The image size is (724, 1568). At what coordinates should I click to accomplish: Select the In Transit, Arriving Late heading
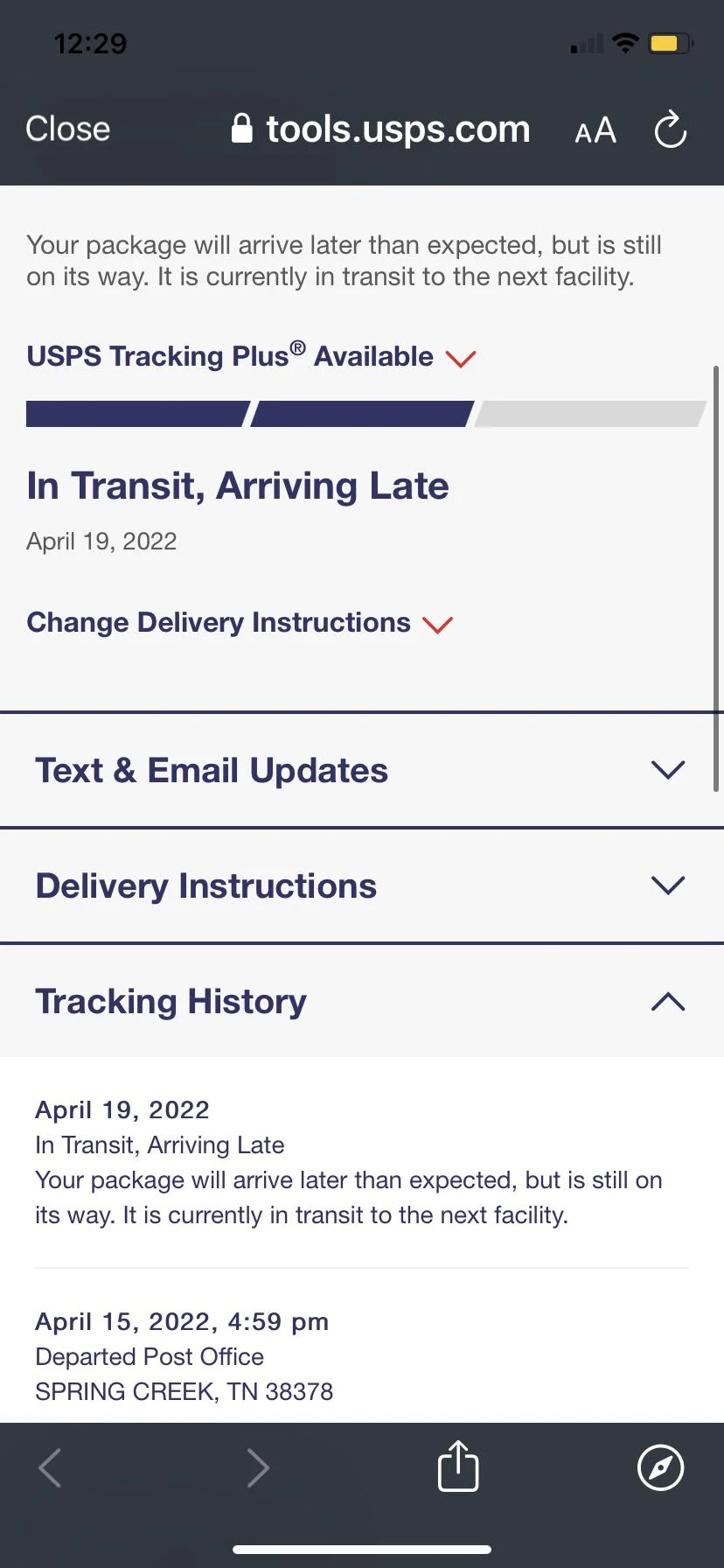237,486
